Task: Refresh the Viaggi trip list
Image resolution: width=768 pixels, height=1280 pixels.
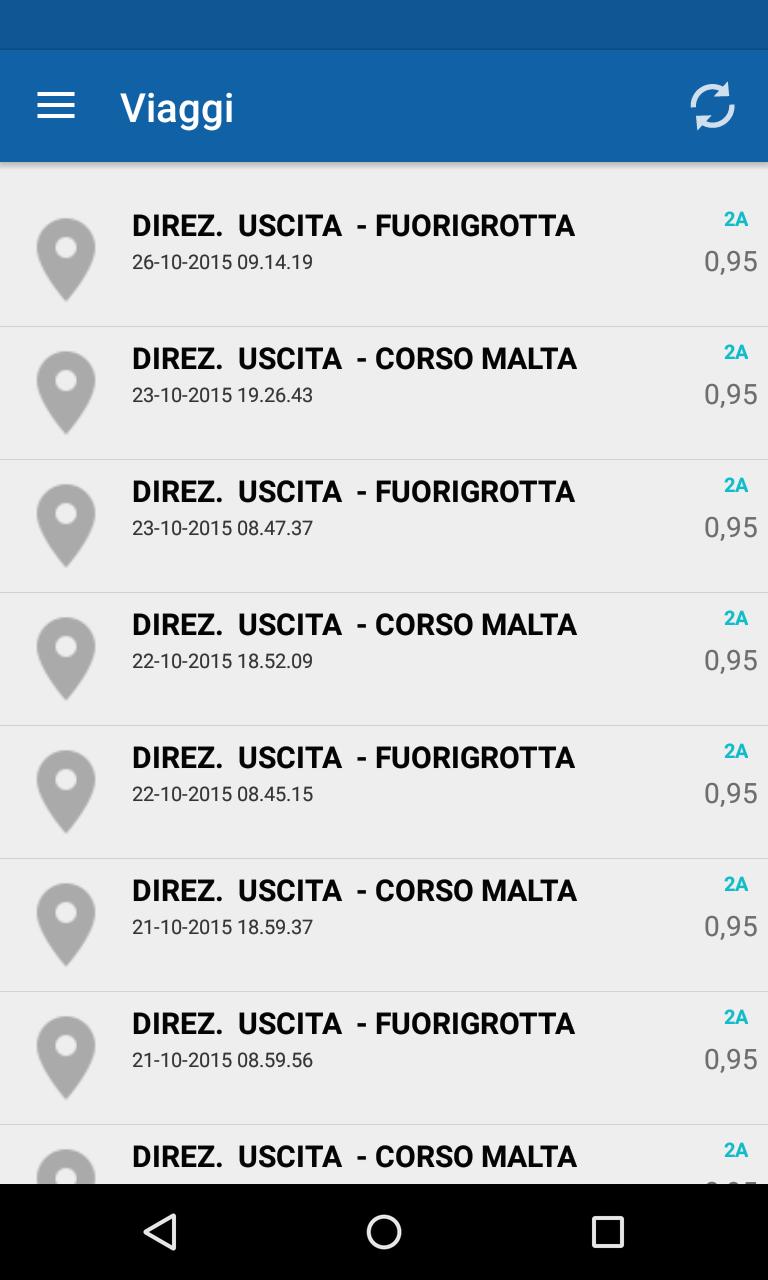Action: point(712,106)
